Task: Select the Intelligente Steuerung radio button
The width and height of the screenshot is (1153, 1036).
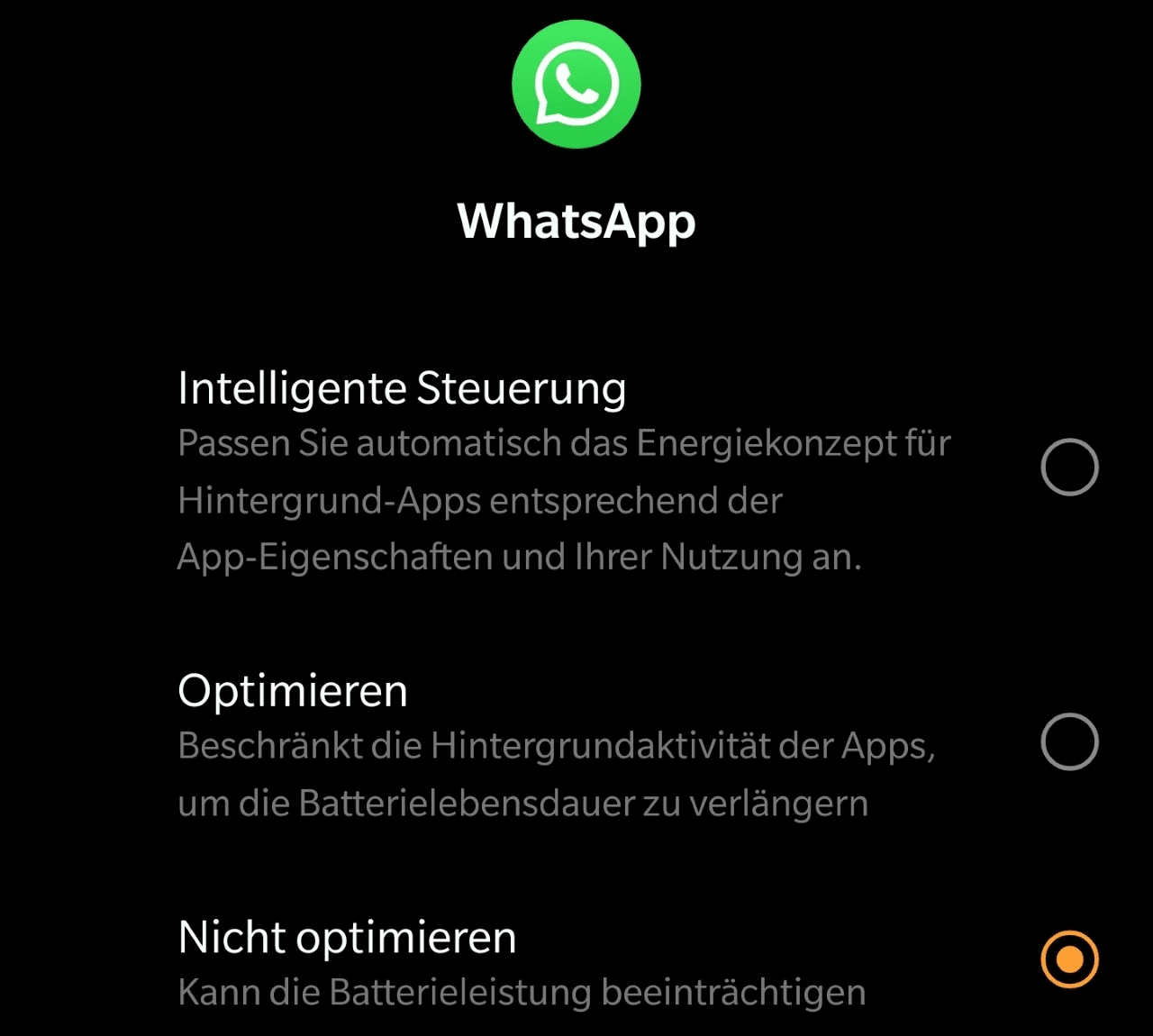Action: click(1069, 467)
